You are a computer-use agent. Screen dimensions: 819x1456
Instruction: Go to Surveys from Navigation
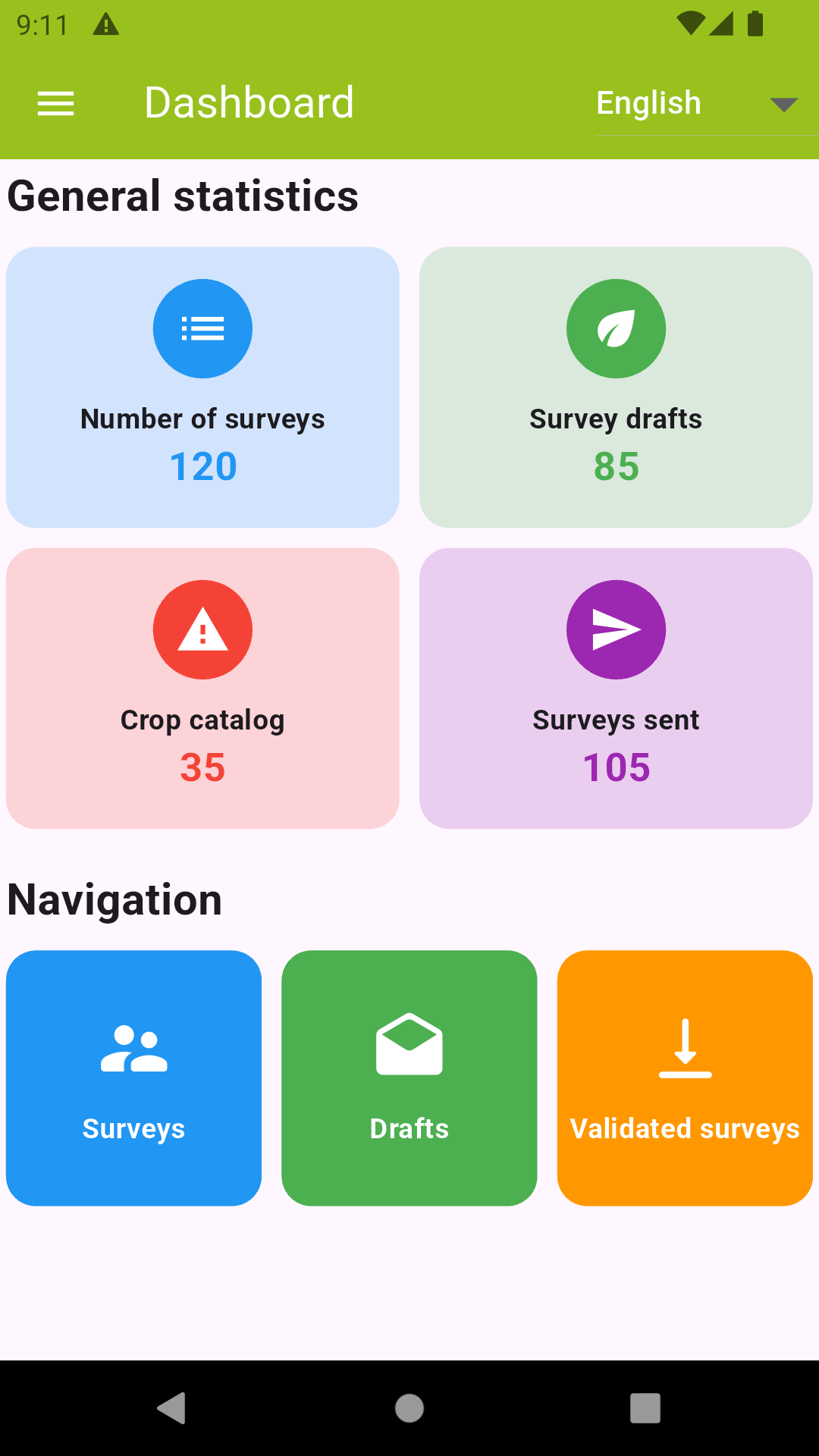[x=133, y=1078]
